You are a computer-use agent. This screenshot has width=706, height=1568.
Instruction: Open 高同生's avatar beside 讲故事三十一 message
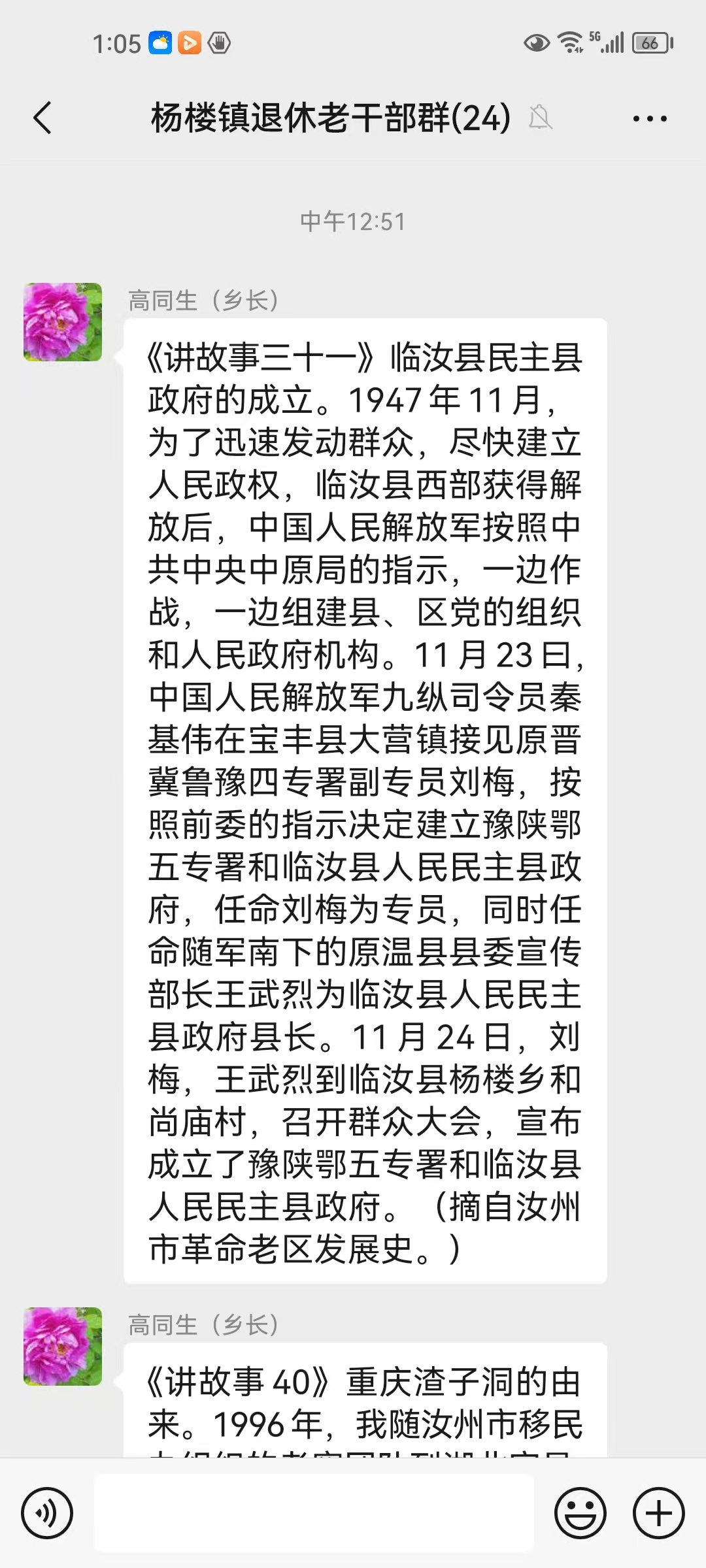[x=63, y=322]
